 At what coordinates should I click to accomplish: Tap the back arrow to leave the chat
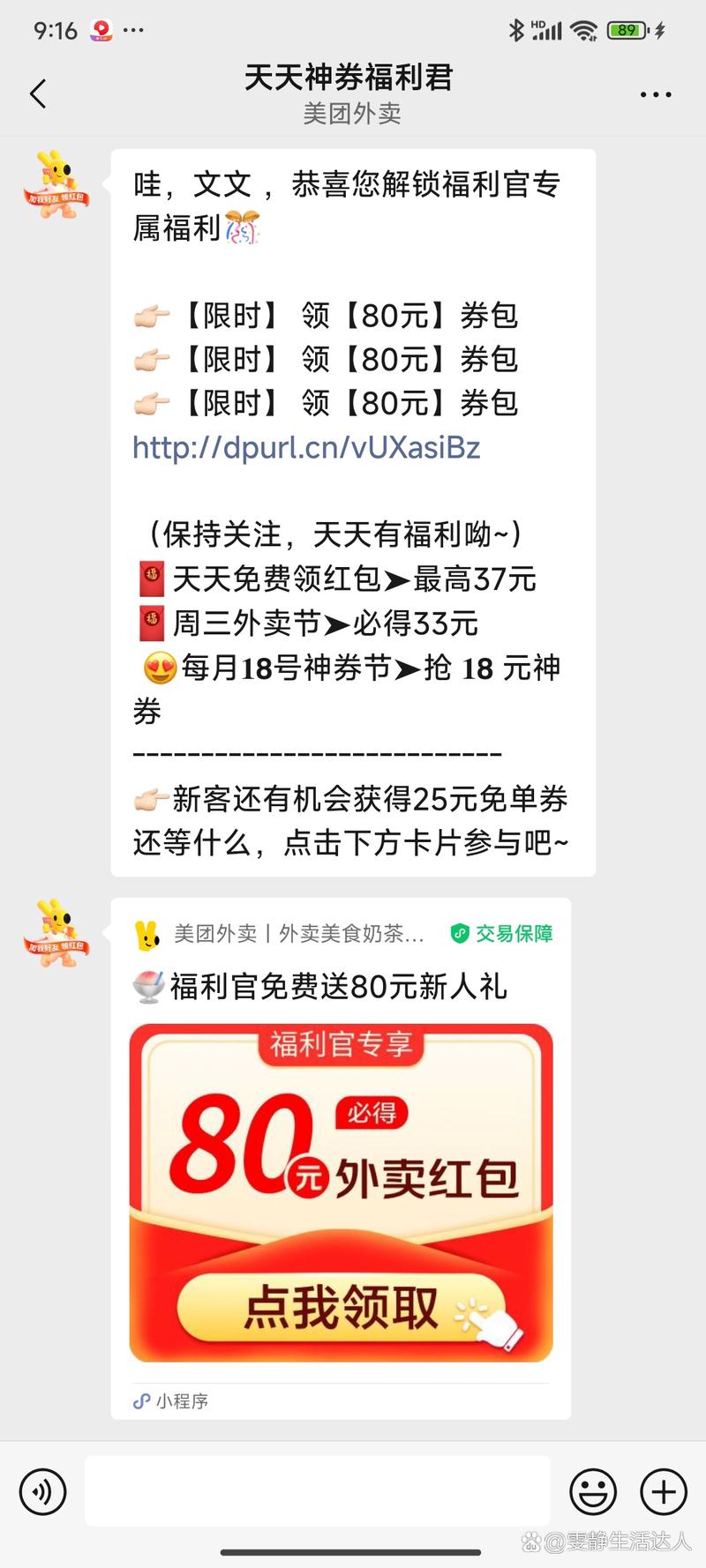tap(37, 93)
